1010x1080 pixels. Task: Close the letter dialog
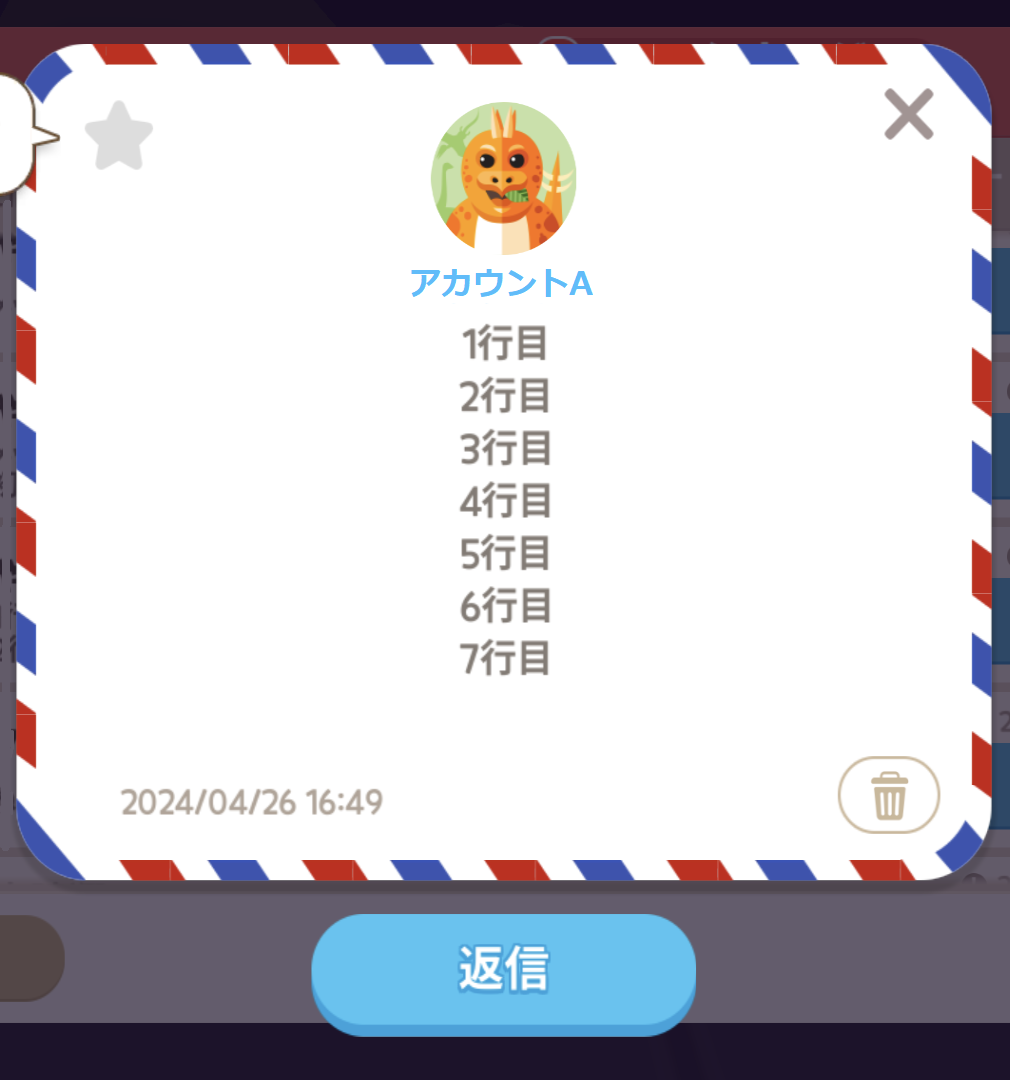908,114
